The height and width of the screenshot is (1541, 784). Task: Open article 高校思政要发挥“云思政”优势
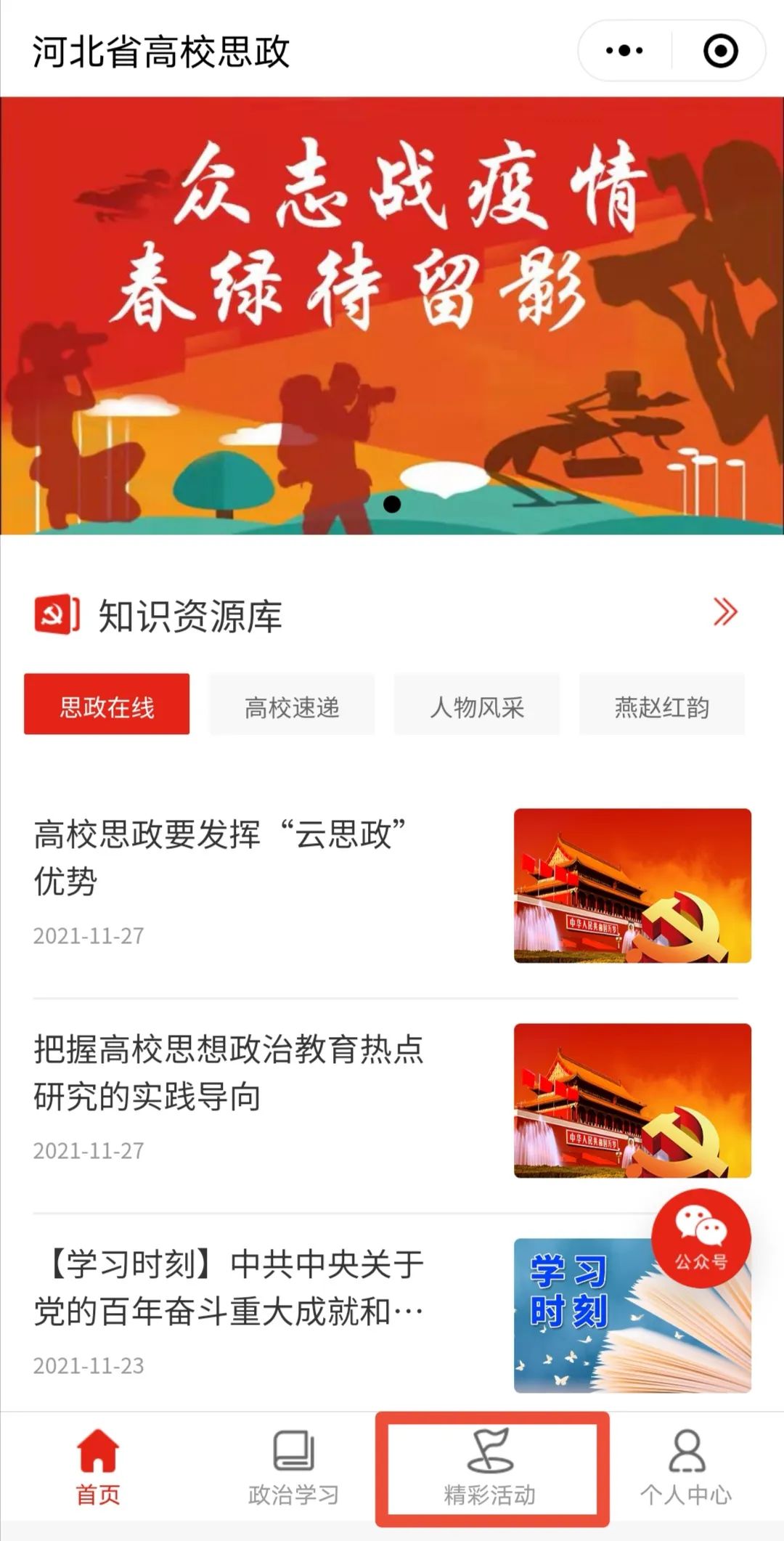click(x=219, y=857)
